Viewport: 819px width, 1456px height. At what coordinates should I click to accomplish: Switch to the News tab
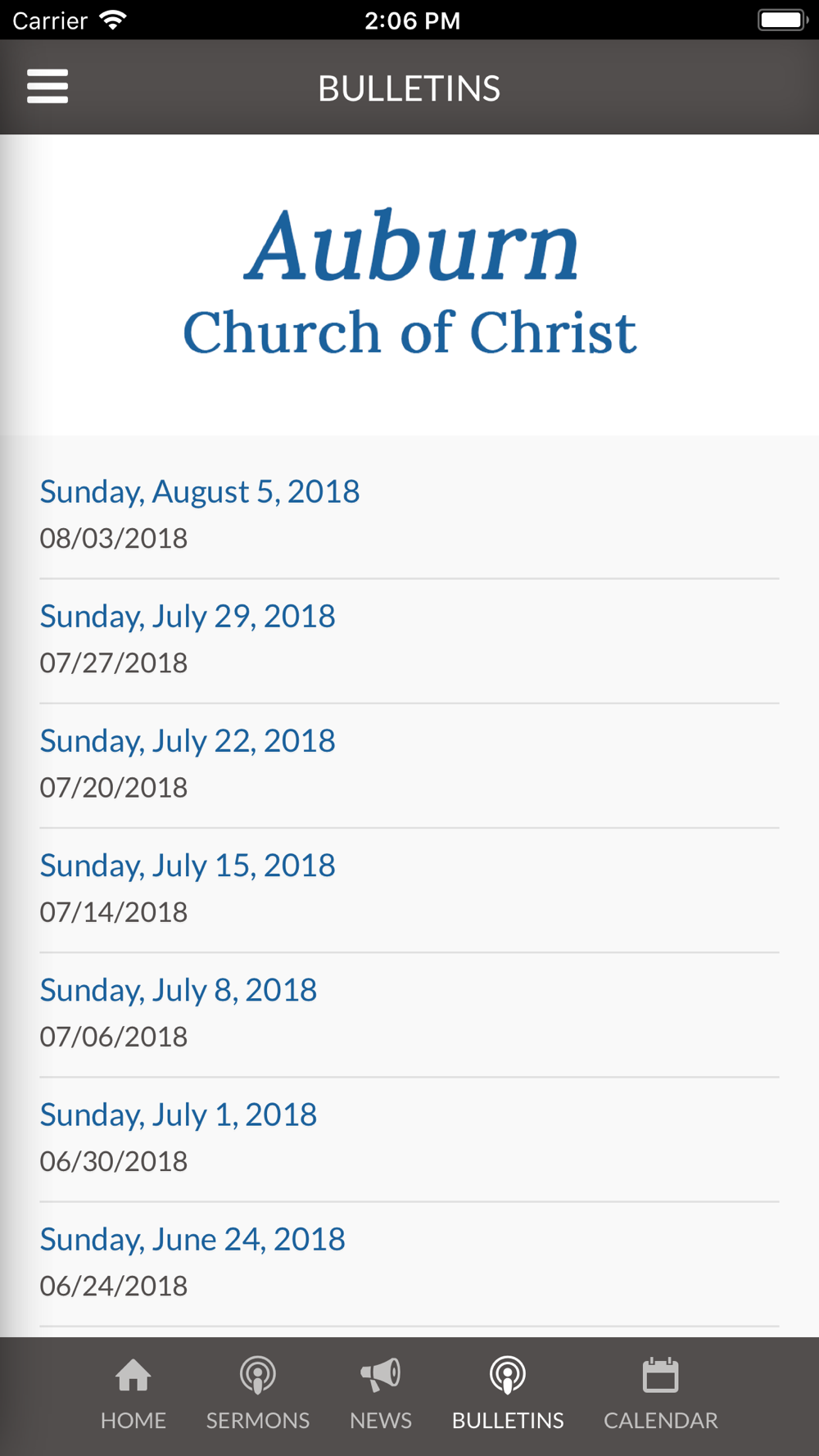(x=381, y=1395)
